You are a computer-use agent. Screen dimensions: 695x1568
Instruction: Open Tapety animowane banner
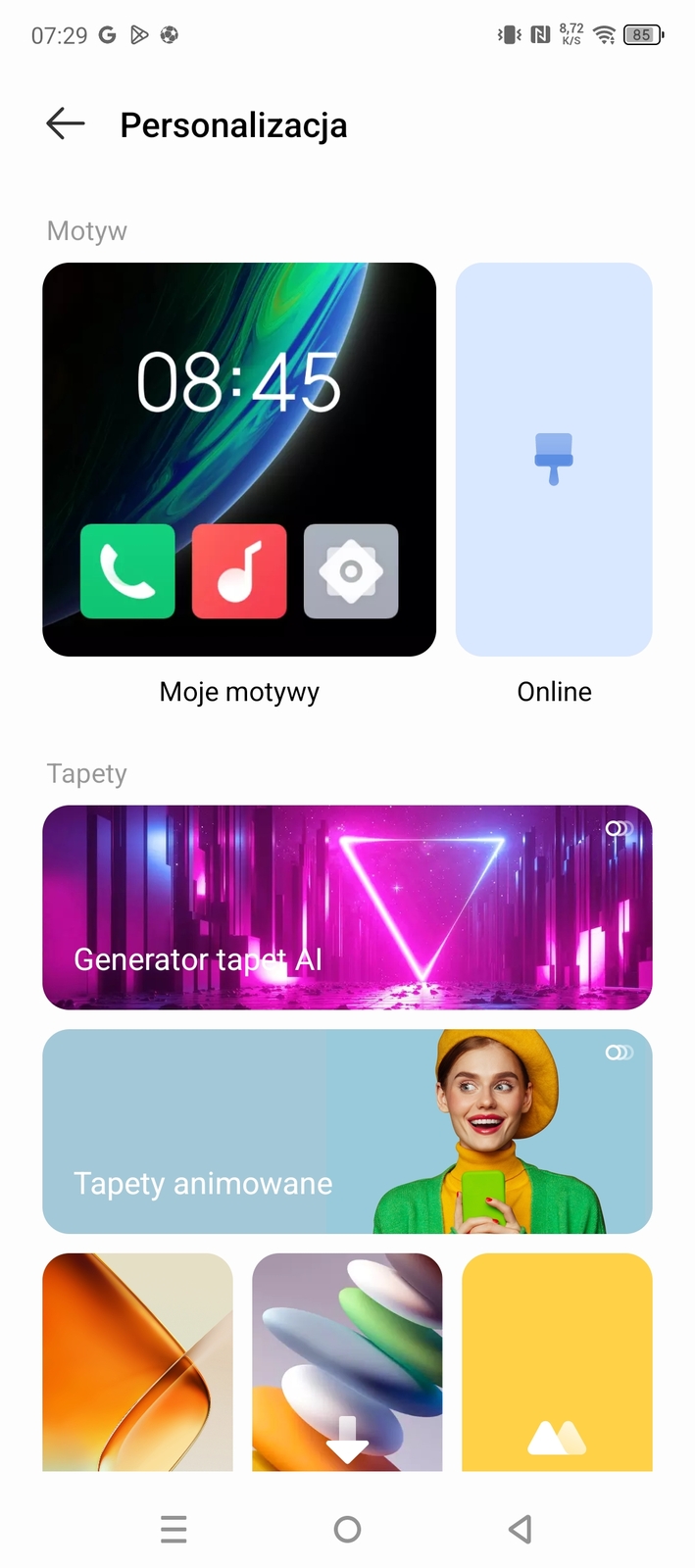347,1131
